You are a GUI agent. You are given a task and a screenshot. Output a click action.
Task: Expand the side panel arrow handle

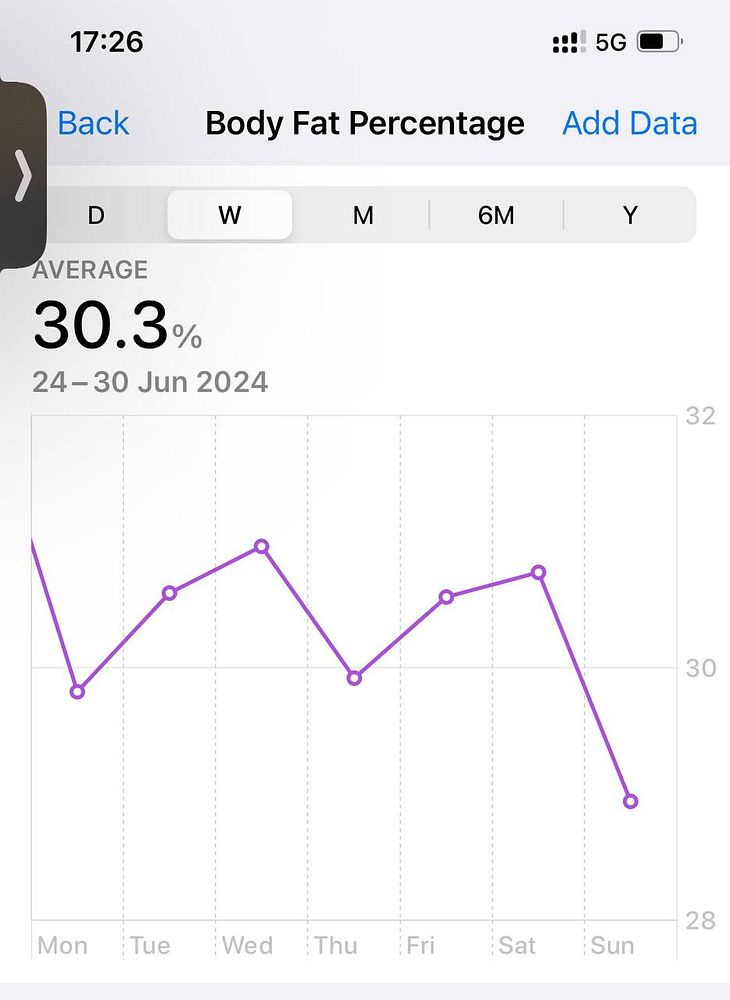click(22, 177)
